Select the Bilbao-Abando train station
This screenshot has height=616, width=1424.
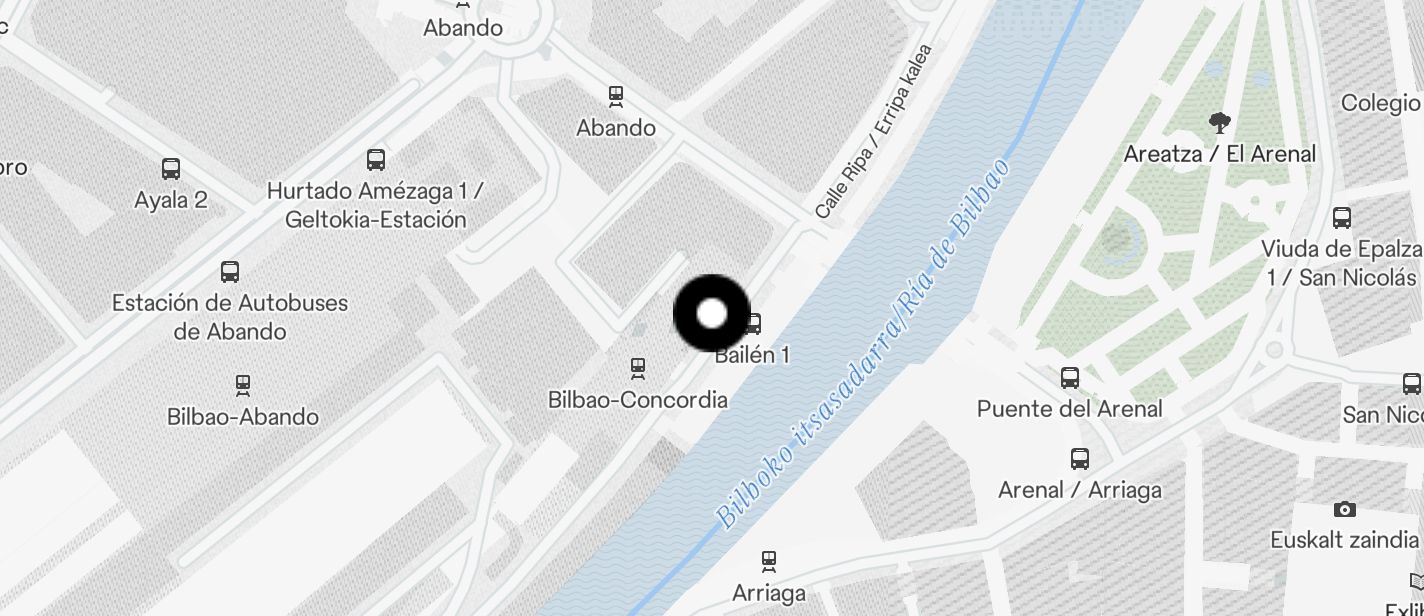coord(242,385)
